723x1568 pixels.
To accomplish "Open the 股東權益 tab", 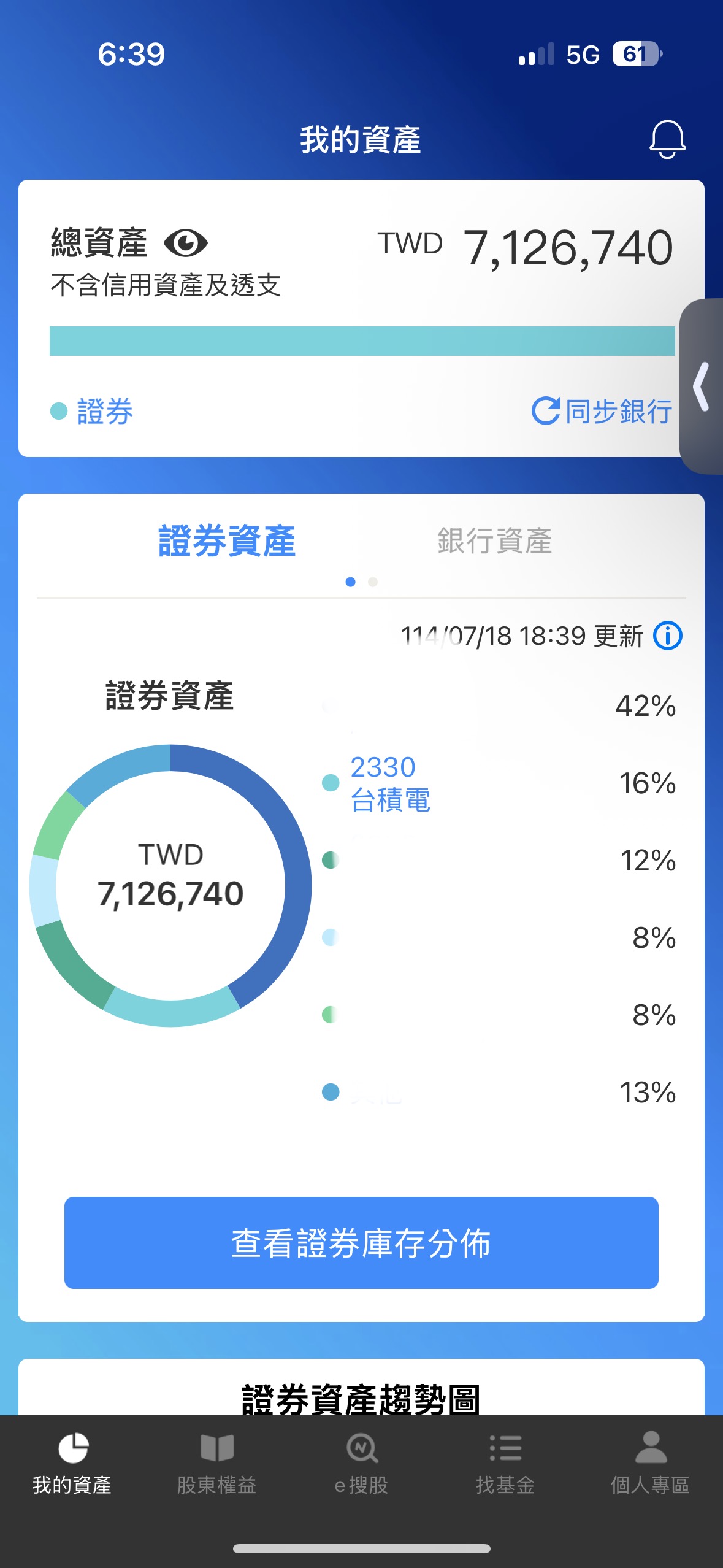I will (216, 1464).
